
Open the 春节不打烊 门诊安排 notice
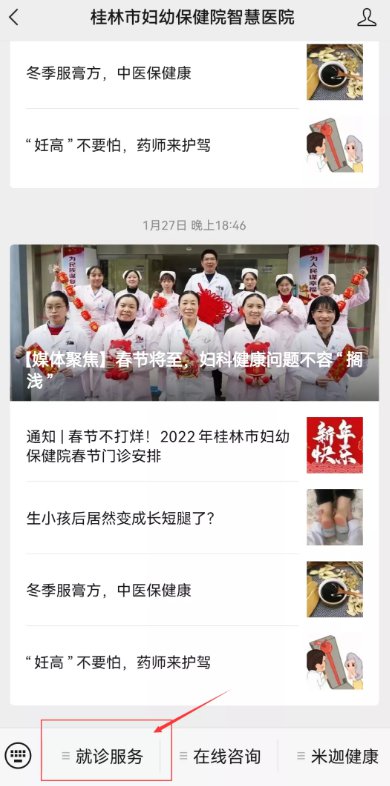(x=194, y=446)
